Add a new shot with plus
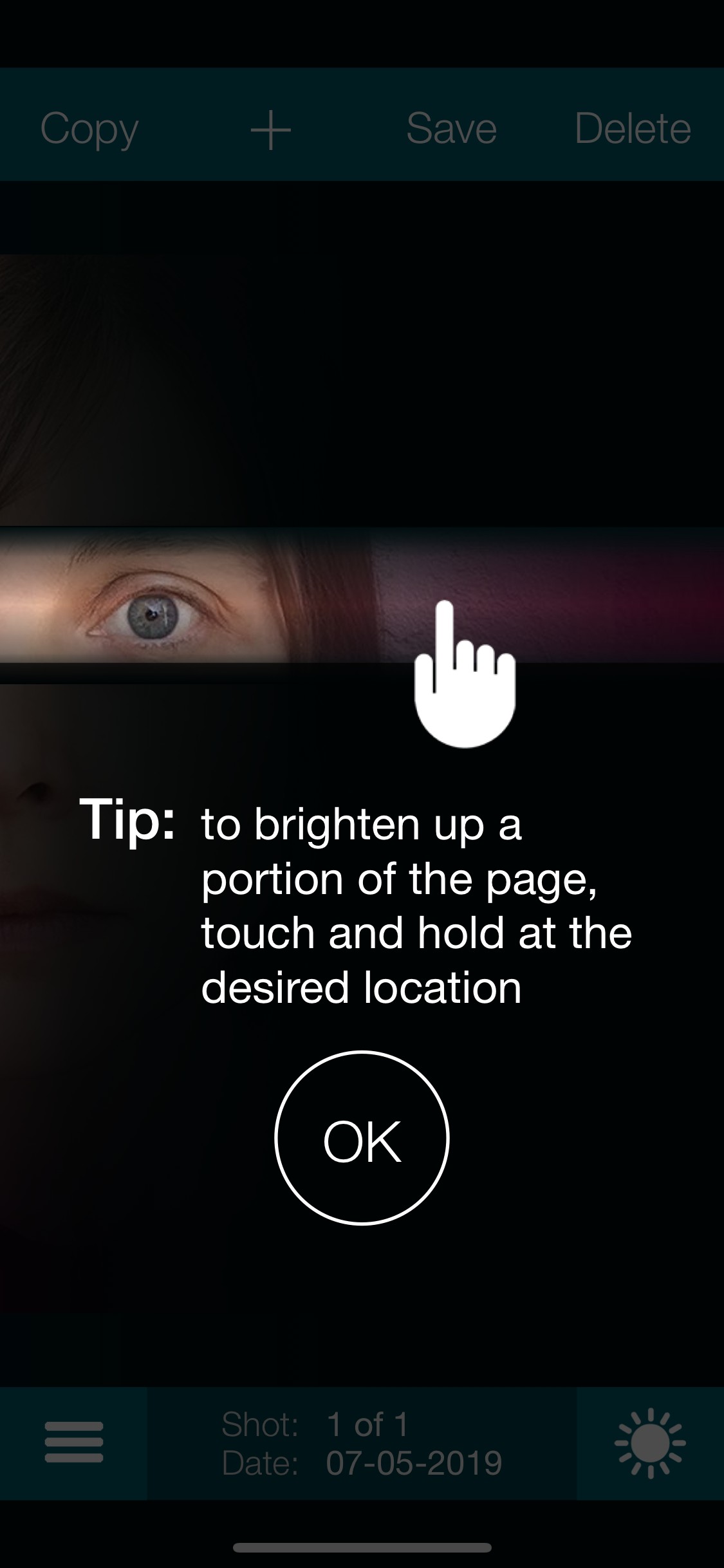 click(x=270, y=129)
